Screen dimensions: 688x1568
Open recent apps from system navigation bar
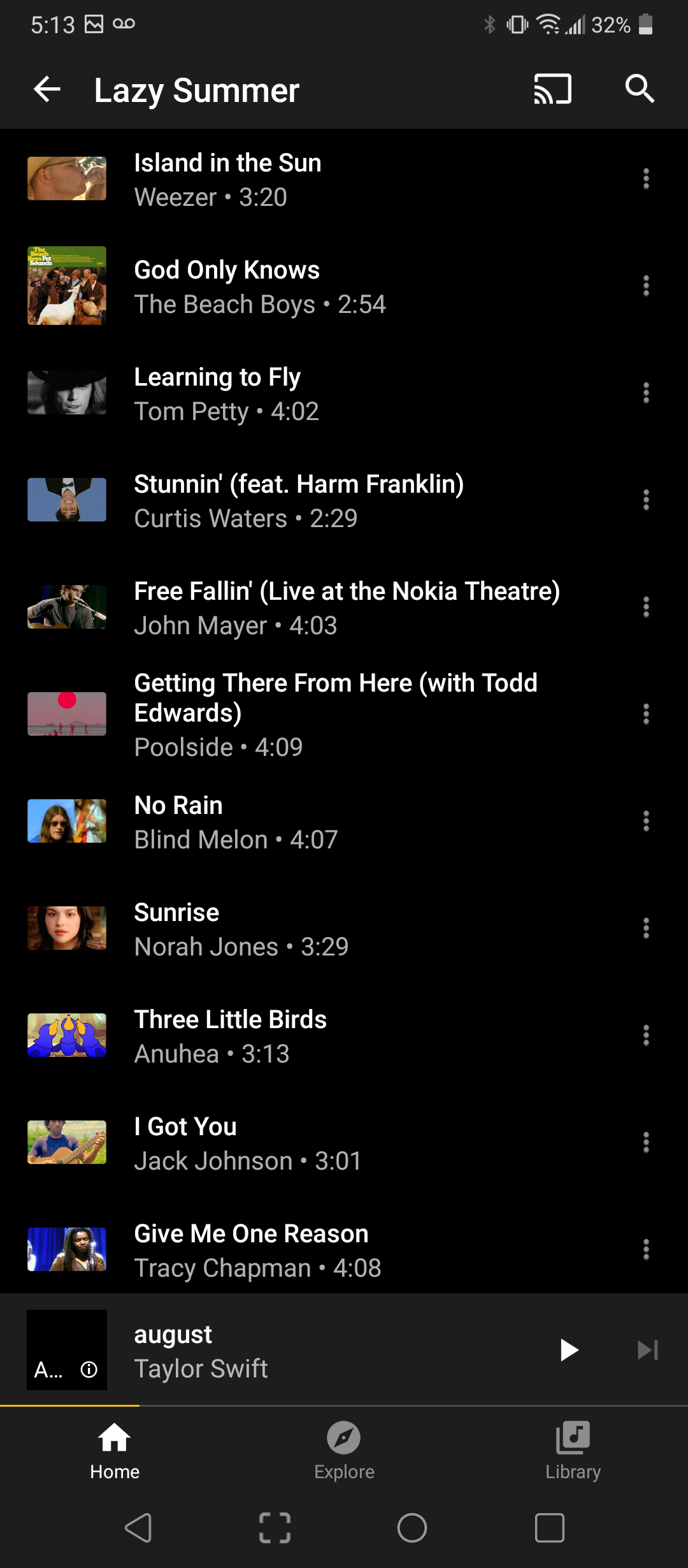tap(549, 1528)
